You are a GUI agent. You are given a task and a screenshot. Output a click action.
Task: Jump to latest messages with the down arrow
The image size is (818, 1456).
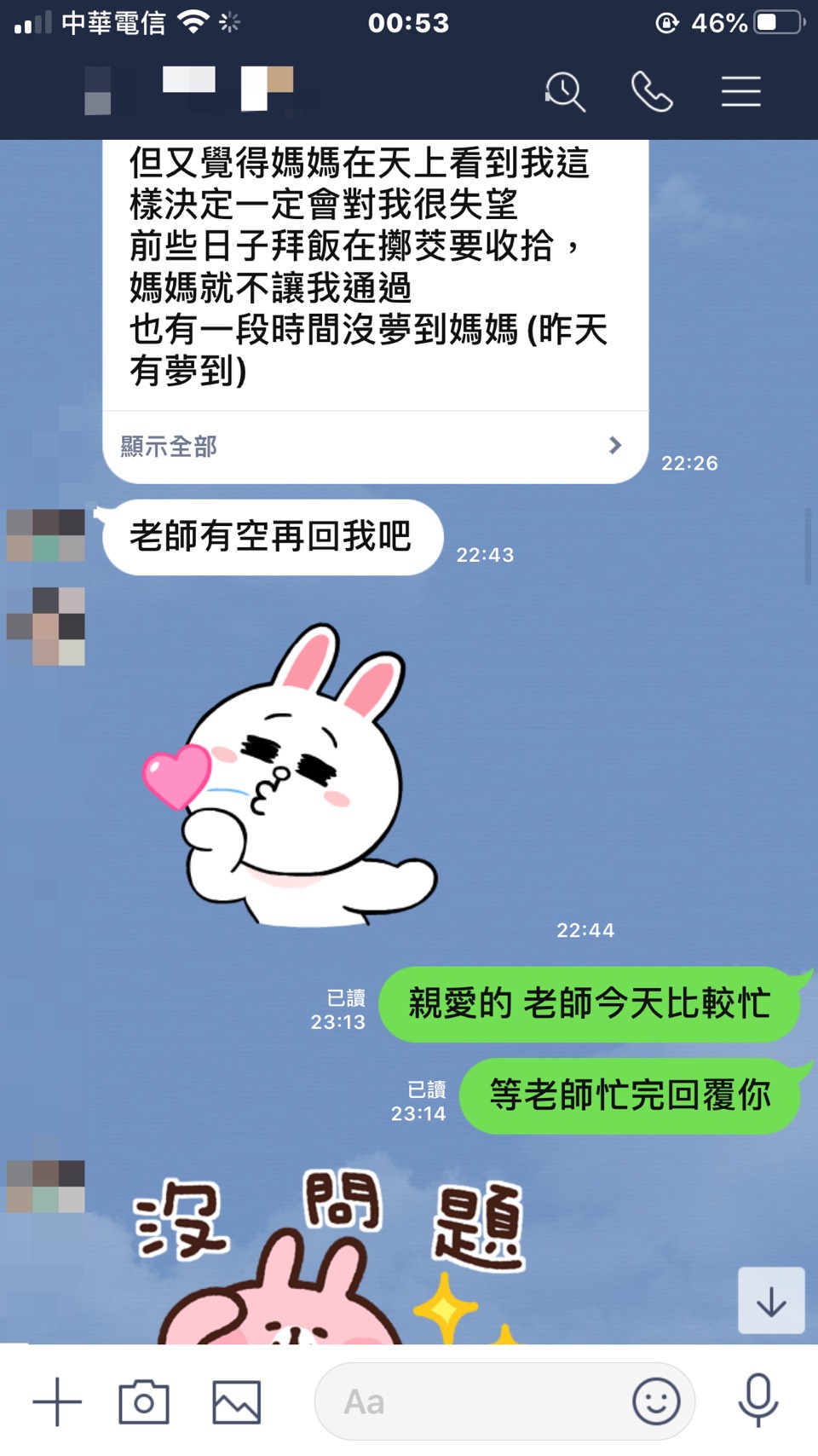coord(771,1301)
